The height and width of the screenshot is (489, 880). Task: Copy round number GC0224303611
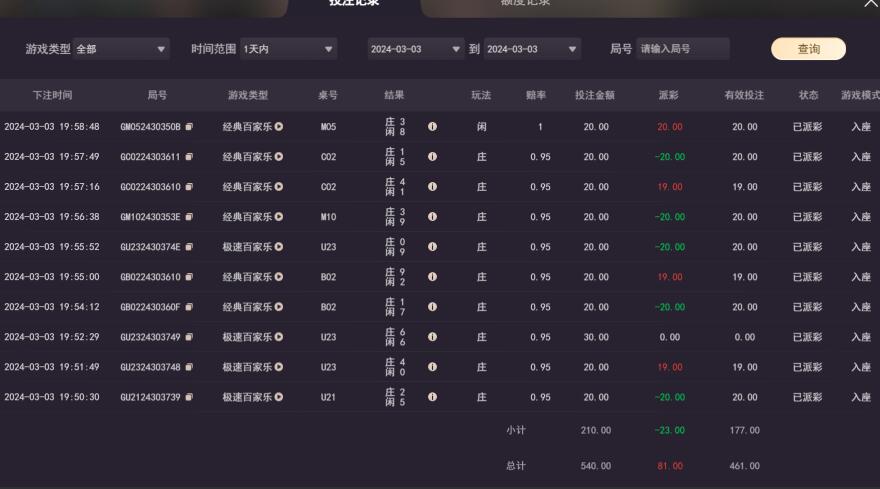(189, 157)
